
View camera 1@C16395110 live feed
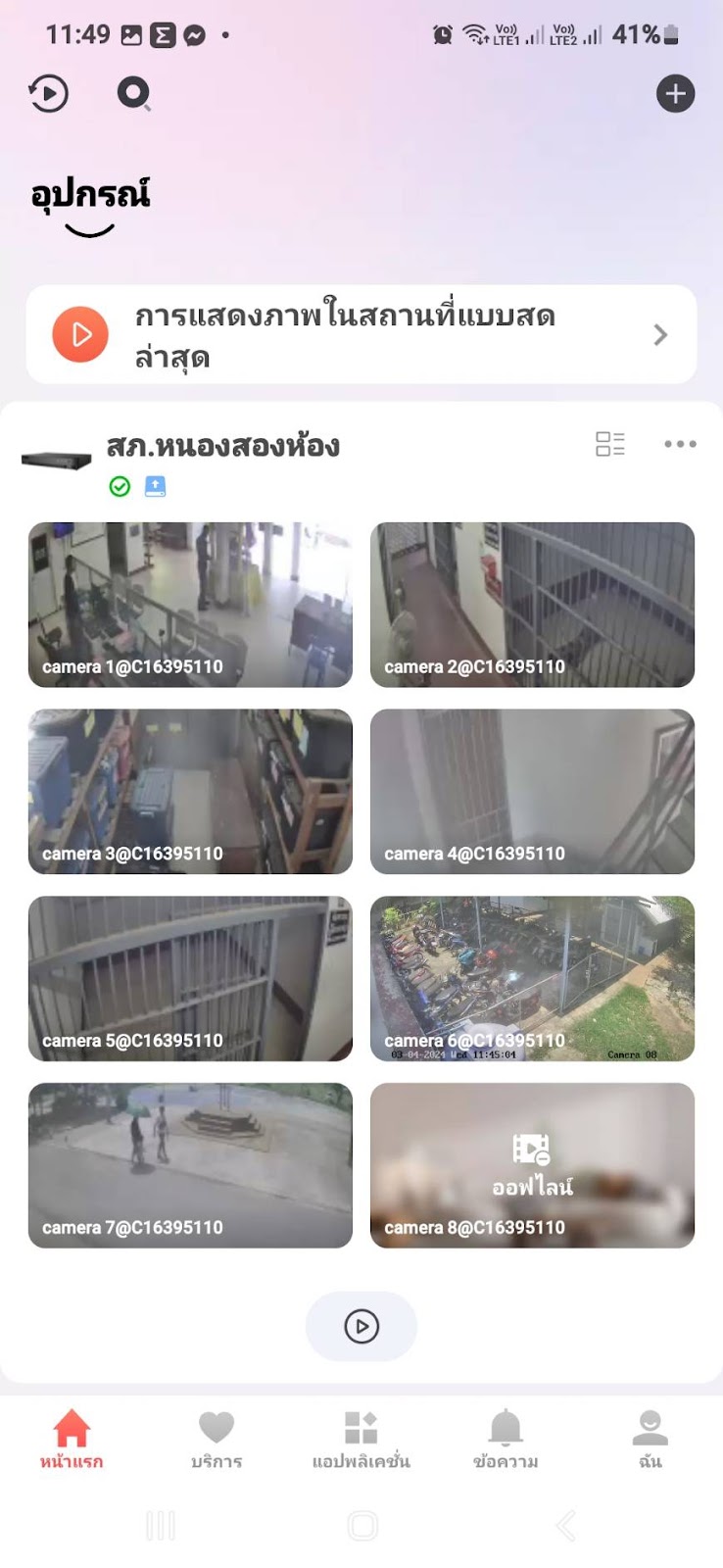point(190,604)
